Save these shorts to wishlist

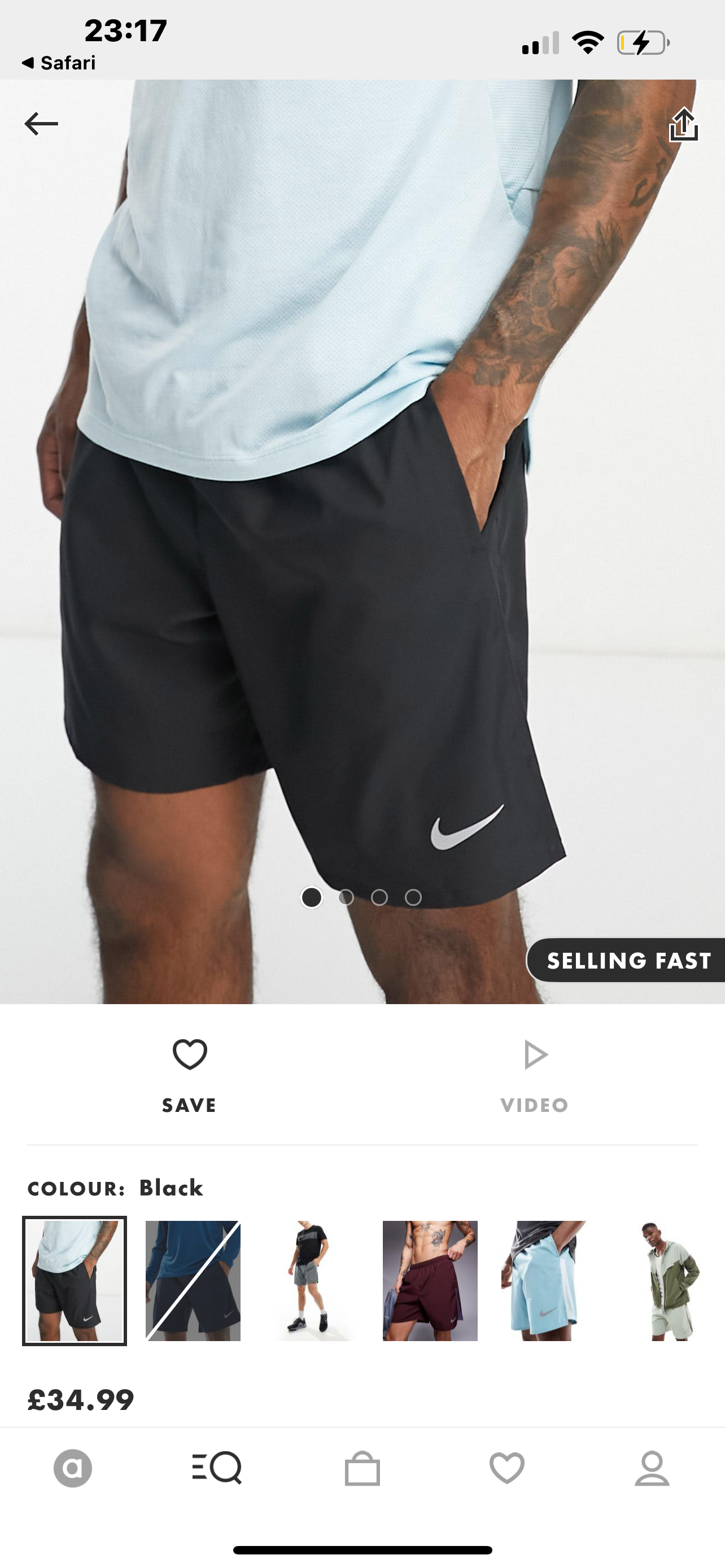coord(189,1074)
